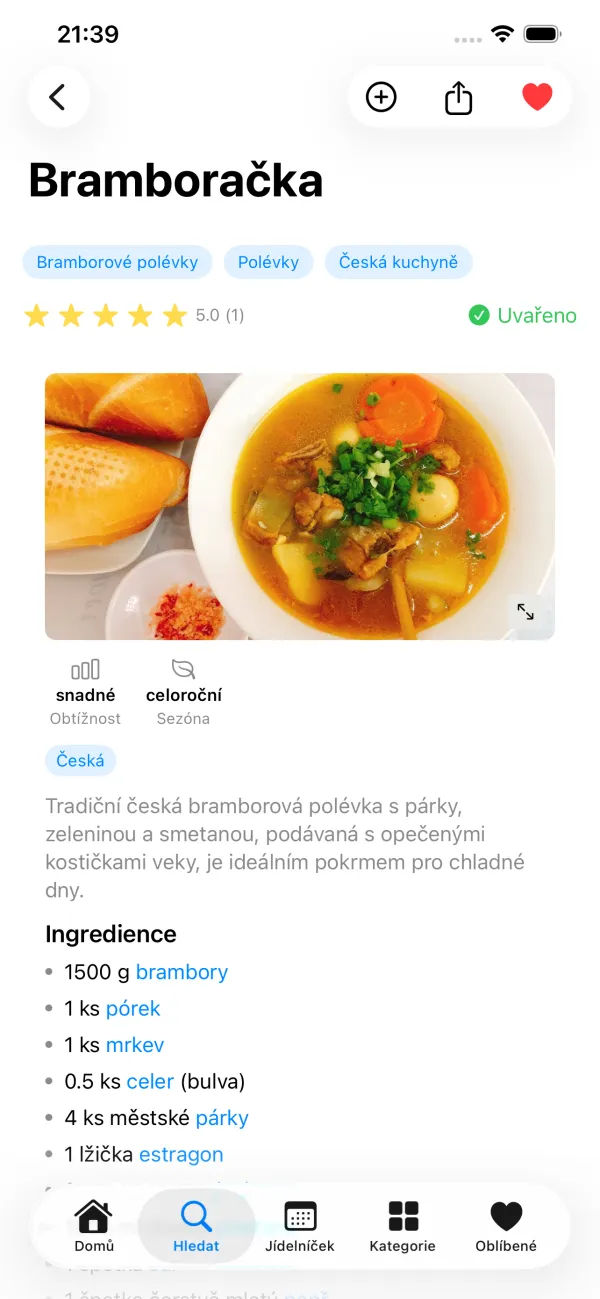Tap the estragon ingredient link

point(181,1154)
